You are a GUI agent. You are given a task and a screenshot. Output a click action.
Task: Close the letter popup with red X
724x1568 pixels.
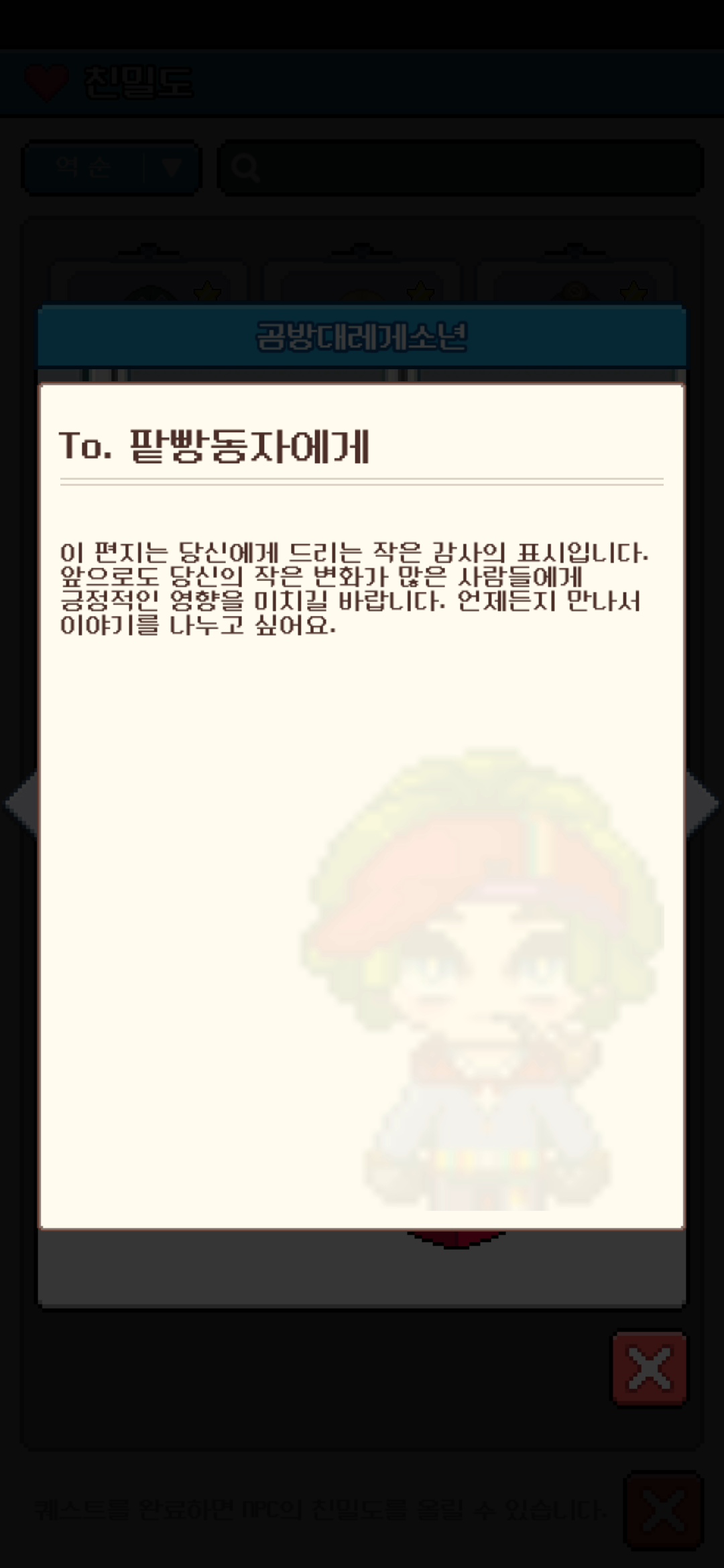coord(649,1368)
